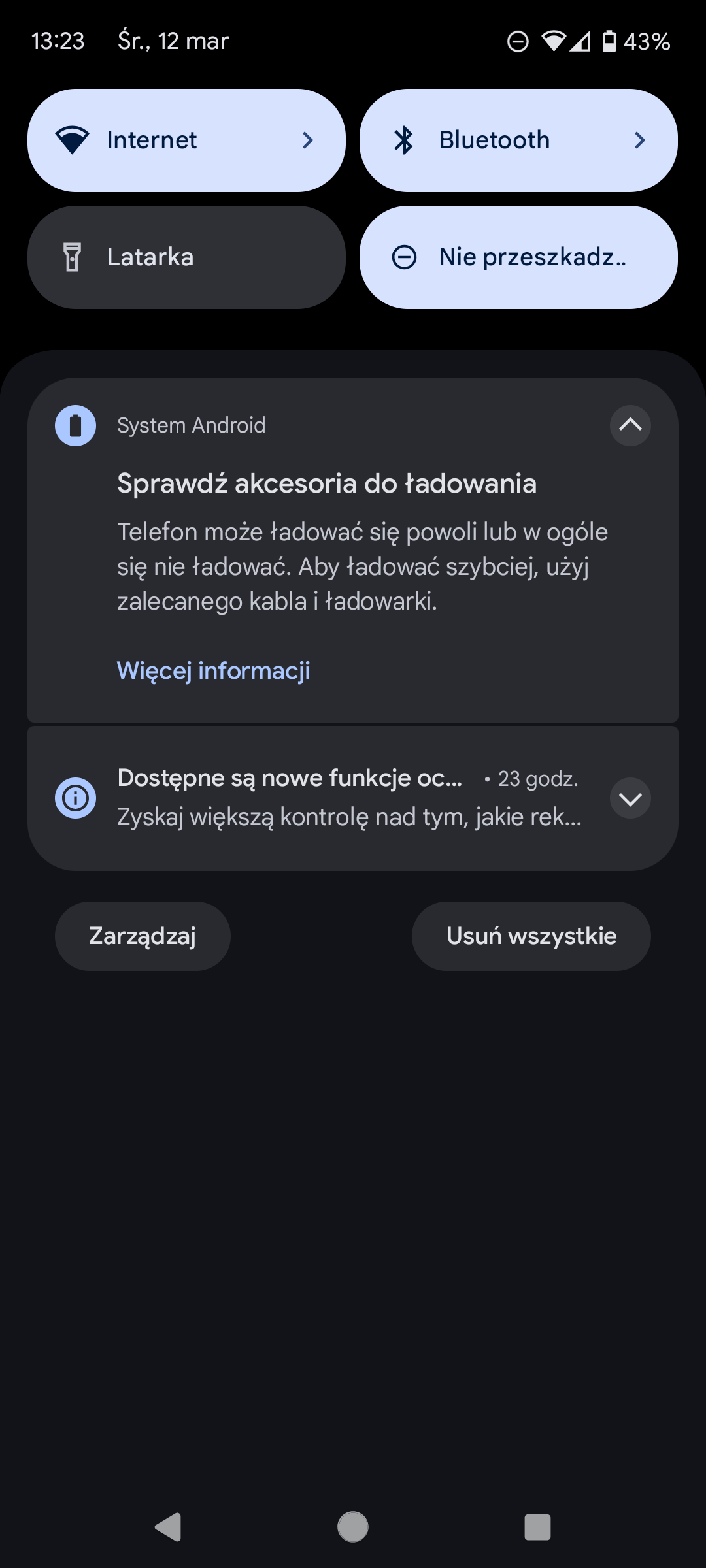Open recent apps with the square button
The width and height of the screenshot is (706, 1568).
tap(537, 1527)
